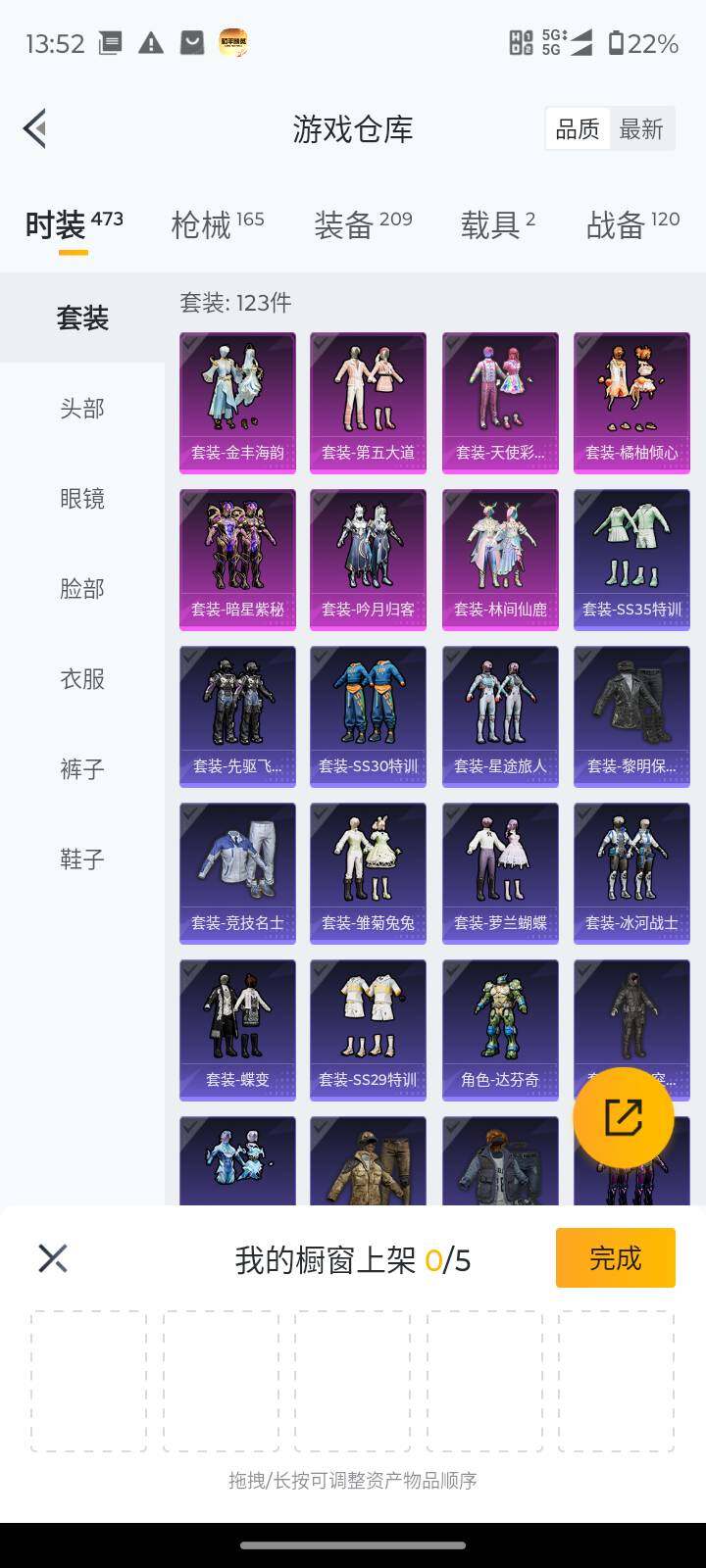Close the 我的橱窗上架 panel
Image resolution: width=706 pixels, height=1568 pixels.
[x=53, y=1258]
